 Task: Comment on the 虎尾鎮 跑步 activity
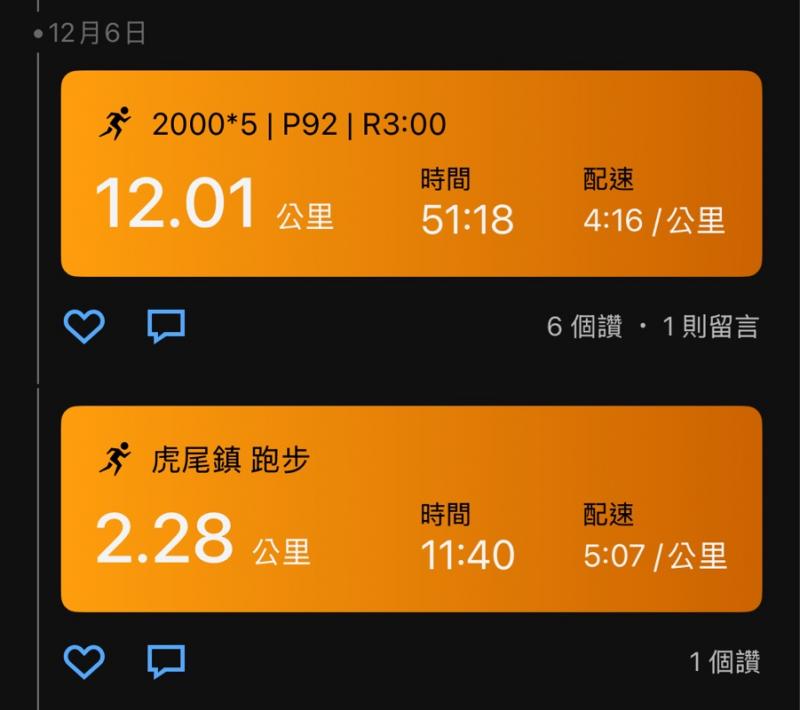166,661
